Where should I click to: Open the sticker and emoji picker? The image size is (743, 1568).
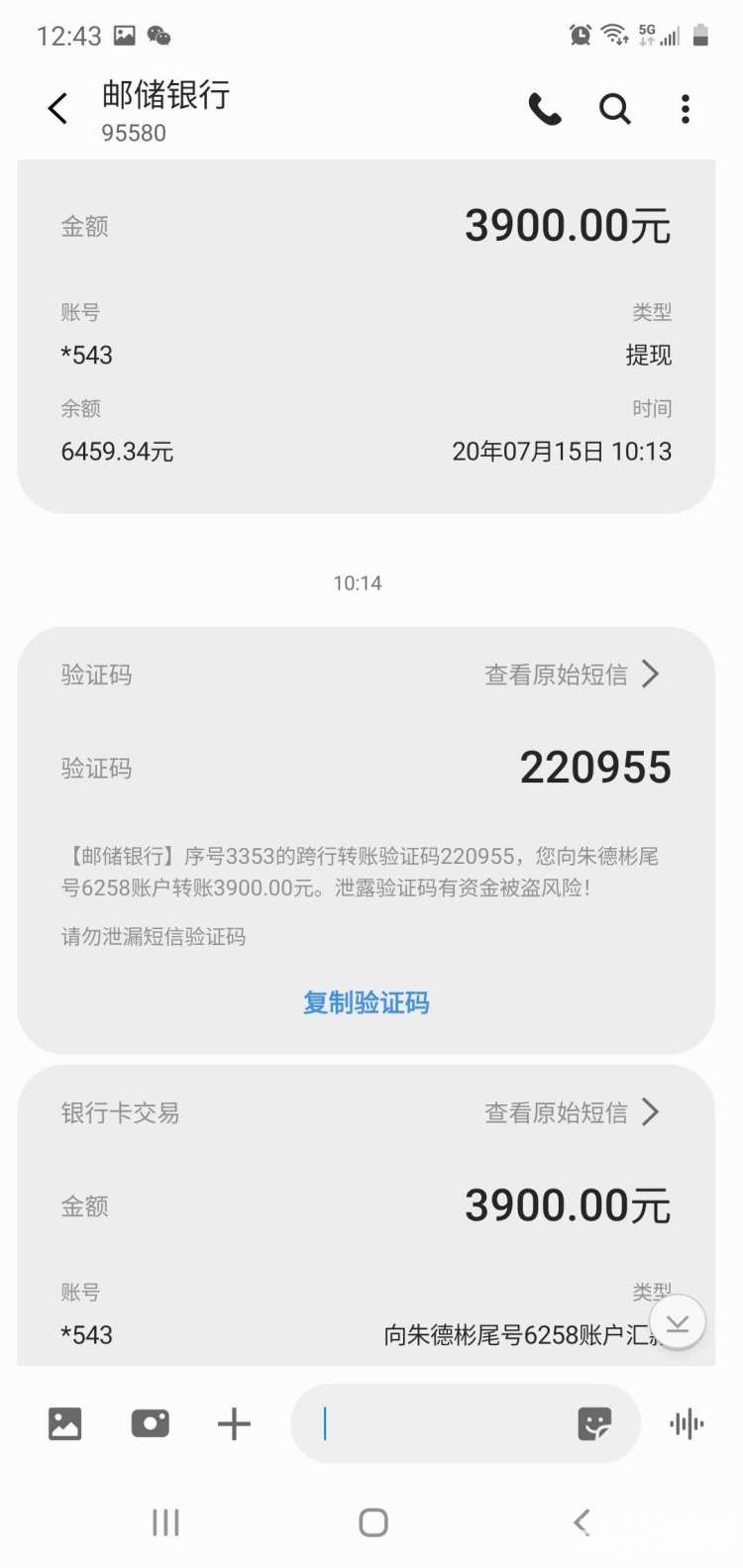coord(596,1423)
